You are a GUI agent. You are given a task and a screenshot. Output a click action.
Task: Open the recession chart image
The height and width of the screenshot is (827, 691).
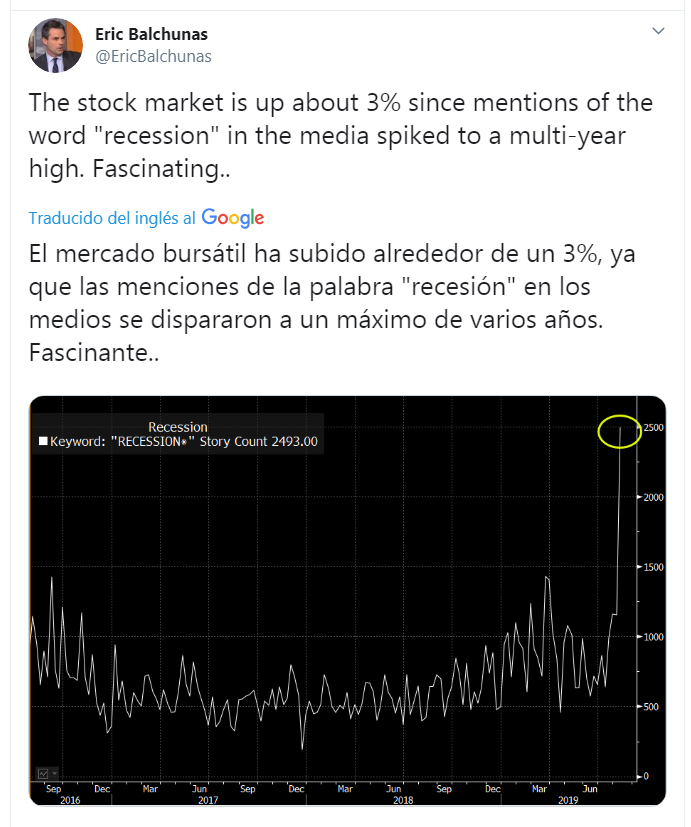click(347, 600)
